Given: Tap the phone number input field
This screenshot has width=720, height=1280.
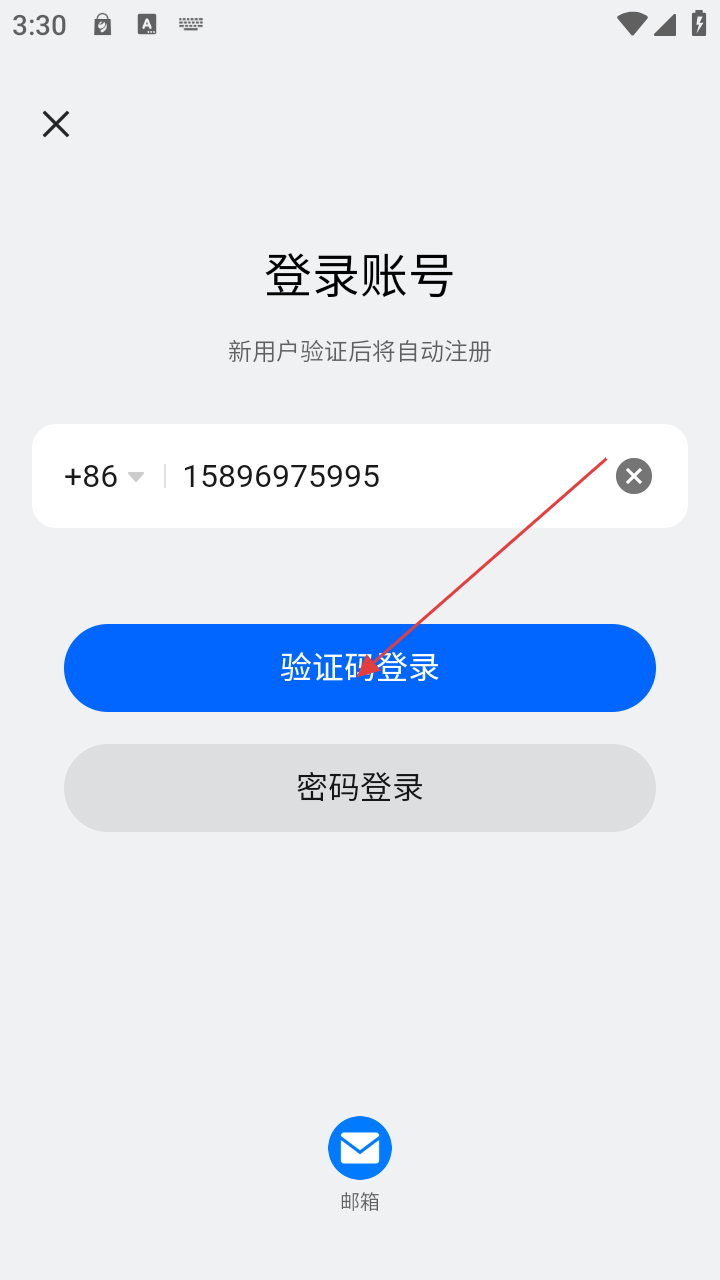Looking at the screenshot, I should click(390, 476).
